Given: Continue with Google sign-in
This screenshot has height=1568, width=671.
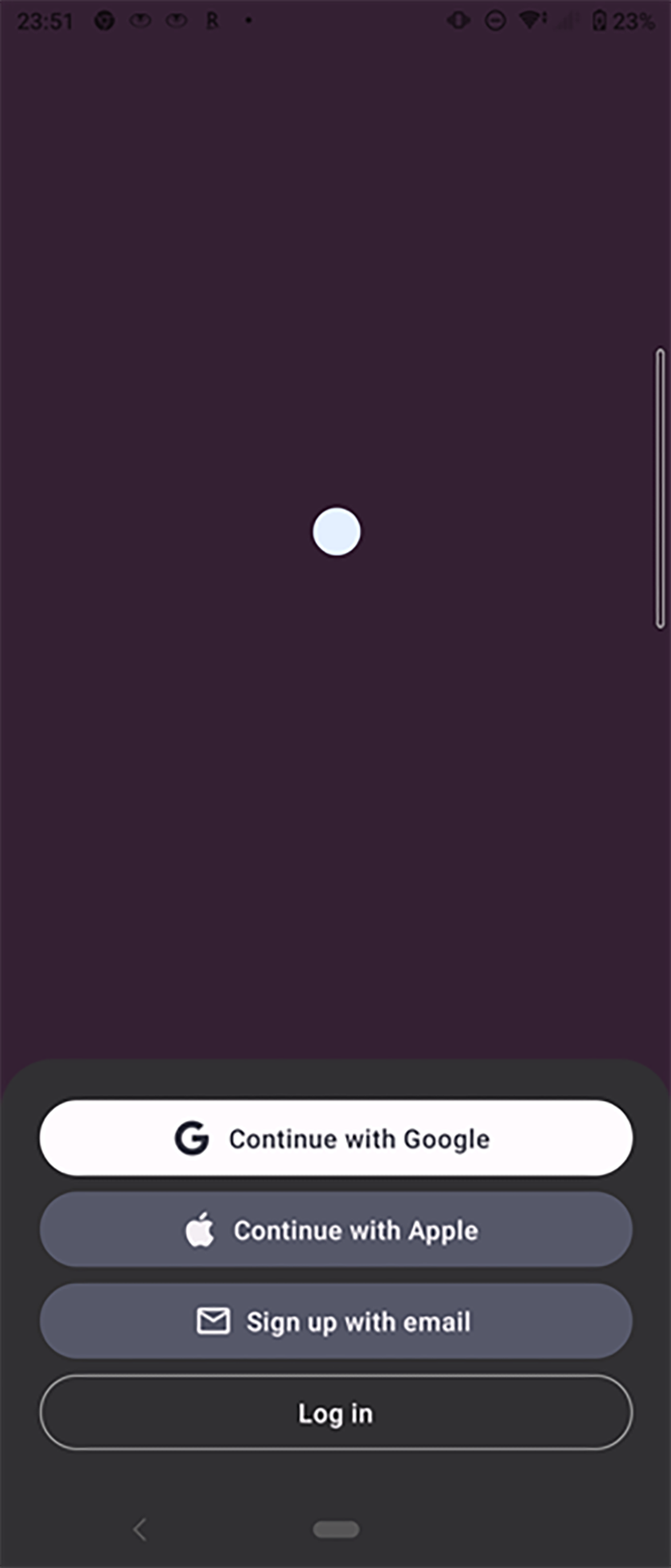Looking at the screenshot, I should pos(335,1138).
